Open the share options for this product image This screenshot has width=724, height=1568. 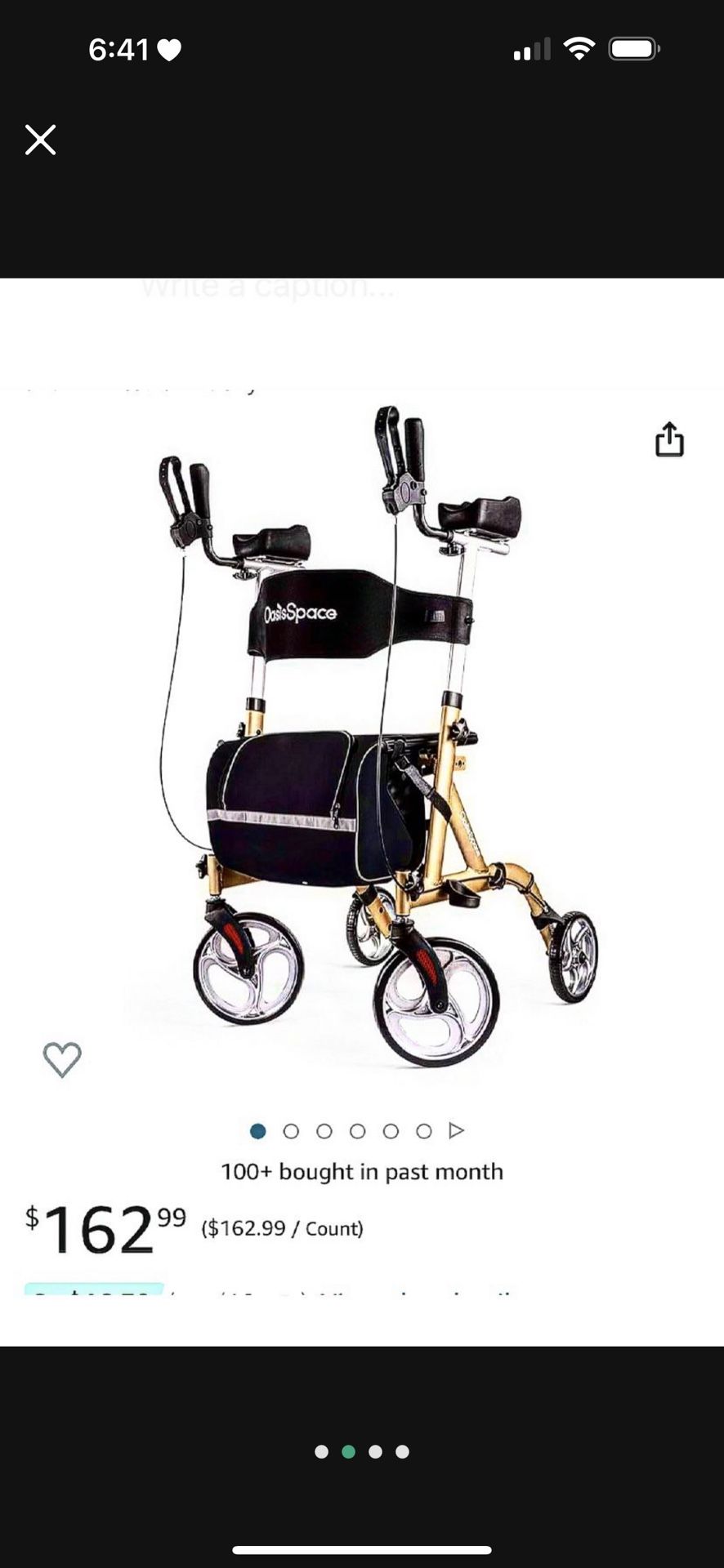tap(670, 439)
